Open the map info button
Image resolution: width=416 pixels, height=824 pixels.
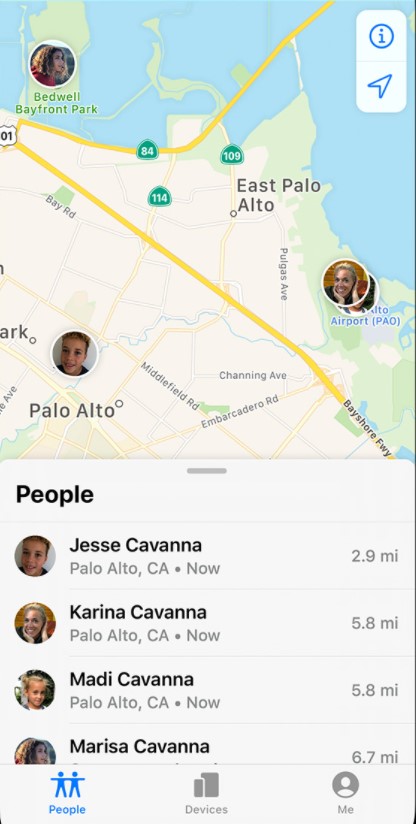[381, 36]
